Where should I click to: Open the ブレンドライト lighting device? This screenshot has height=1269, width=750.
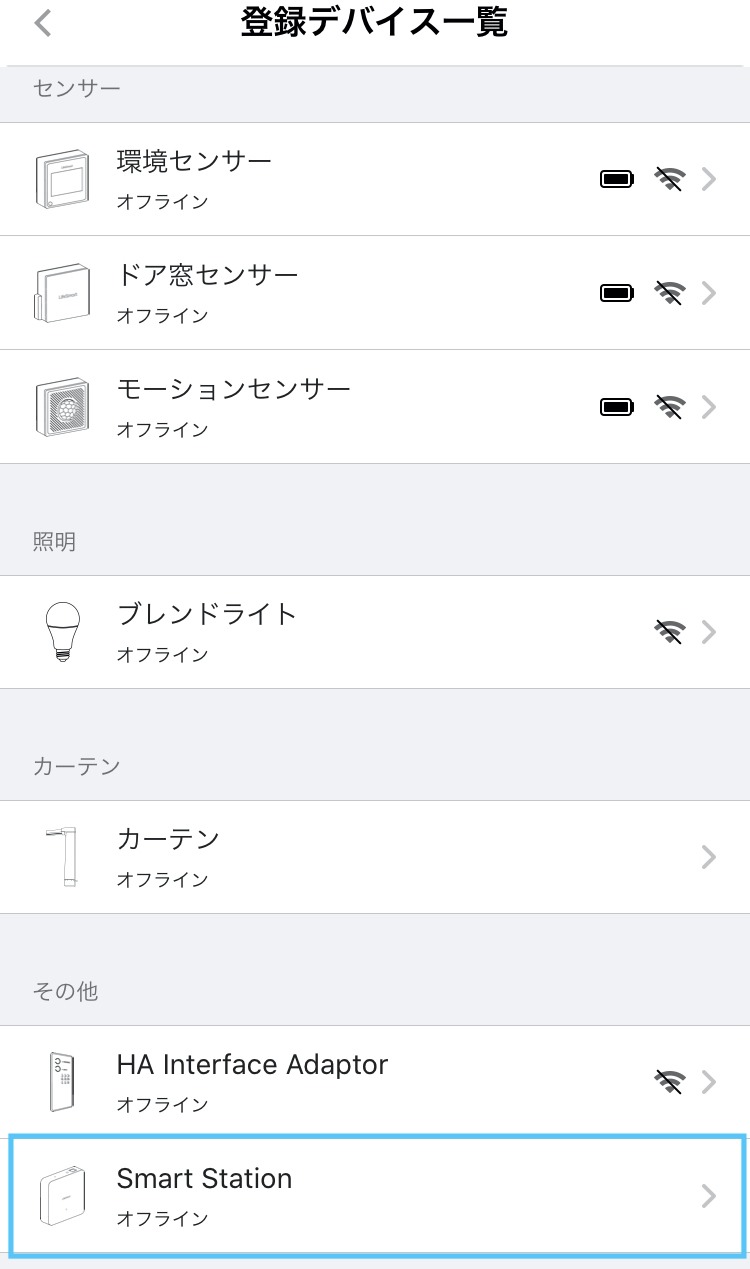(x=374, y=632)
